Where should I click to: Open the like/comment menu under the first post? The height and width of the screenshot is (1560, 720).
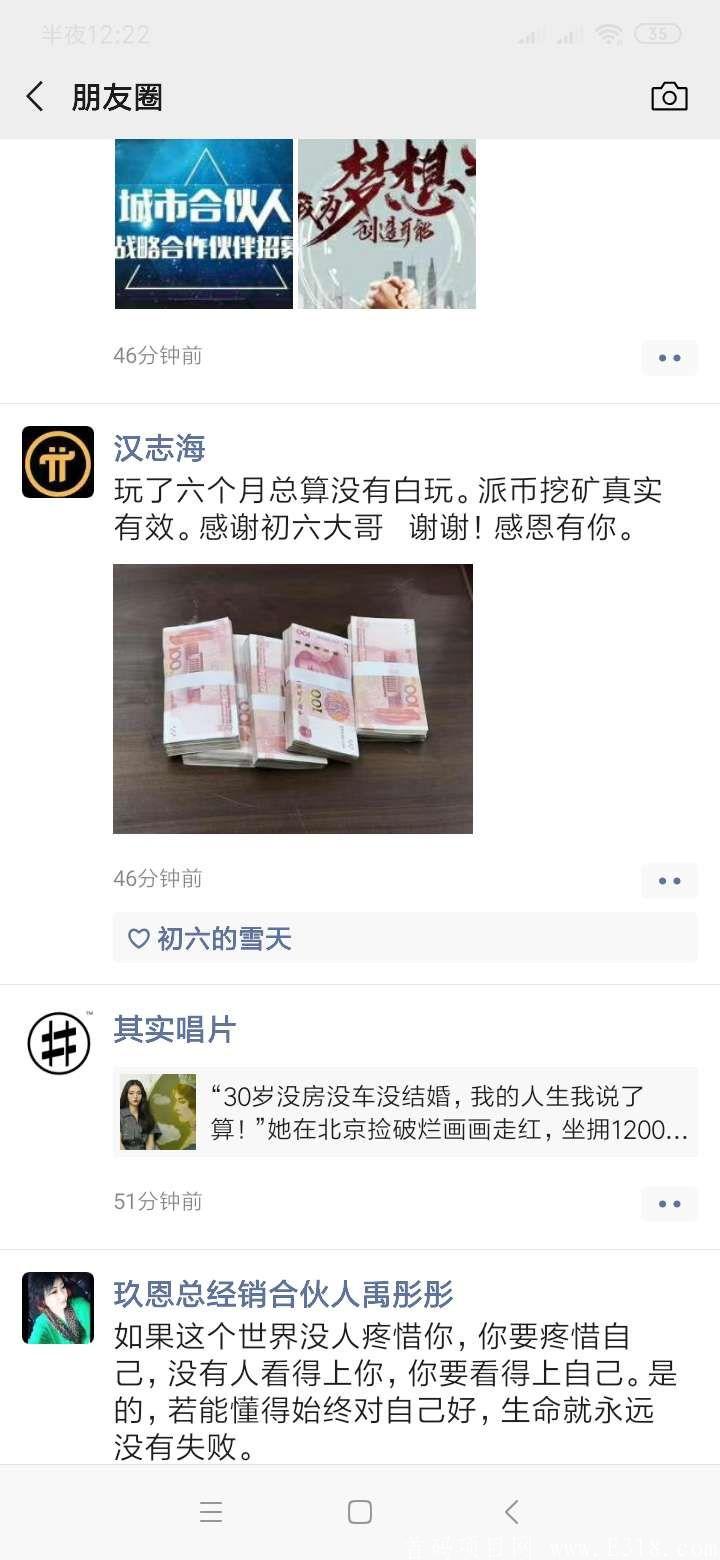[669, 358]
